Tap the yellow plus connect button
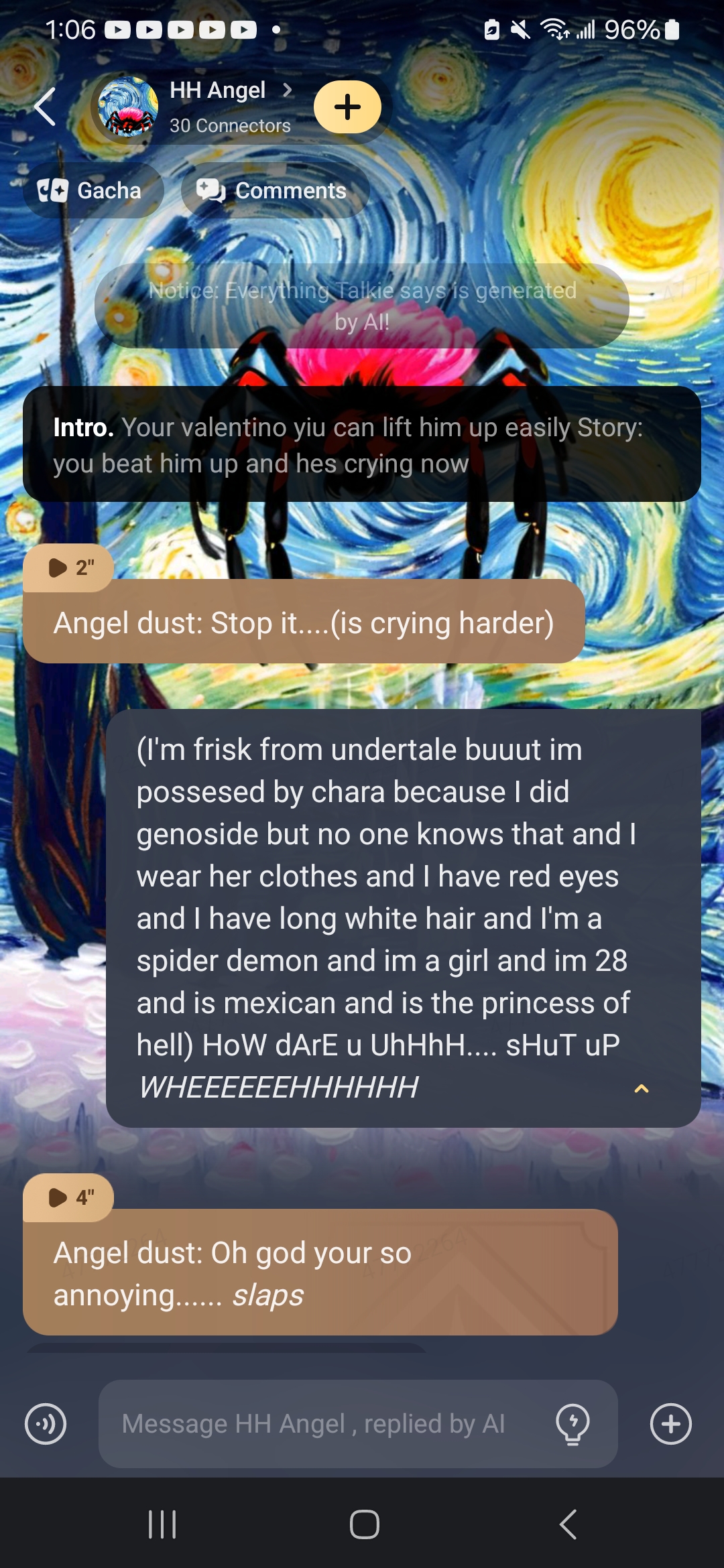 point(347,107)
